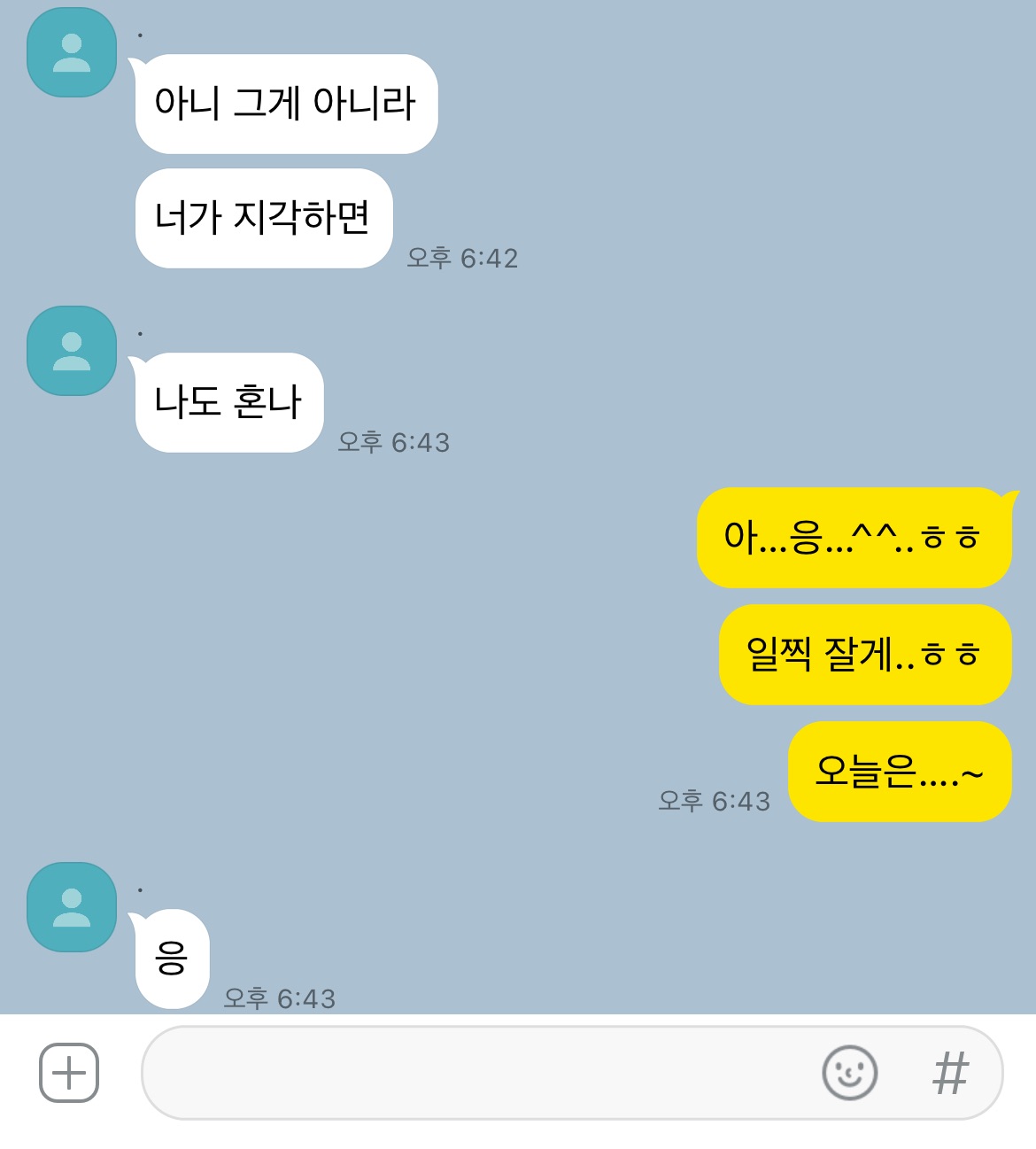View profile avatar next to "나도 혼나"
This screenshot has height=1149, width=1036.
72,351
